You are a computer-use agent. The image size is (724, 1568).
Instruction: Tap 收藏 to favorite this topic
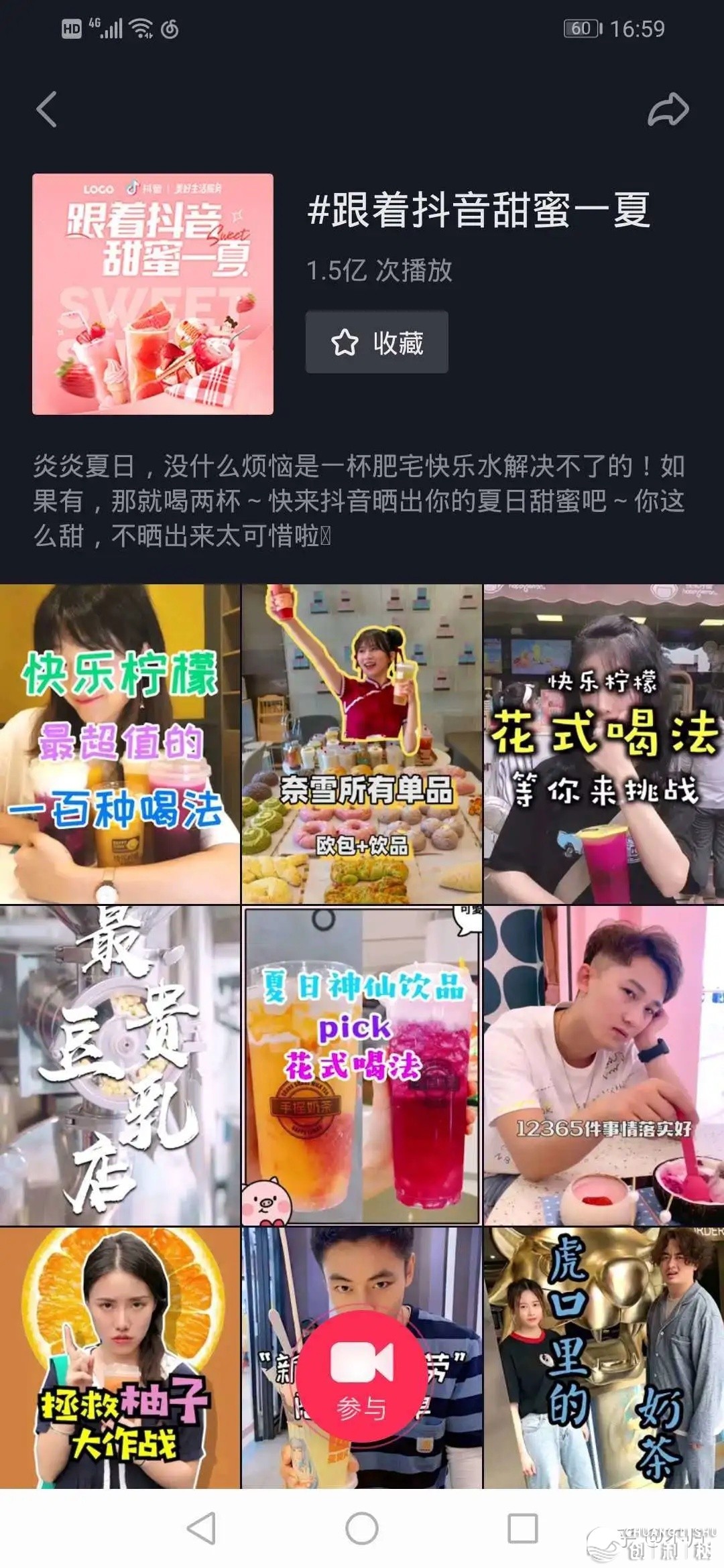click(377, 342)
